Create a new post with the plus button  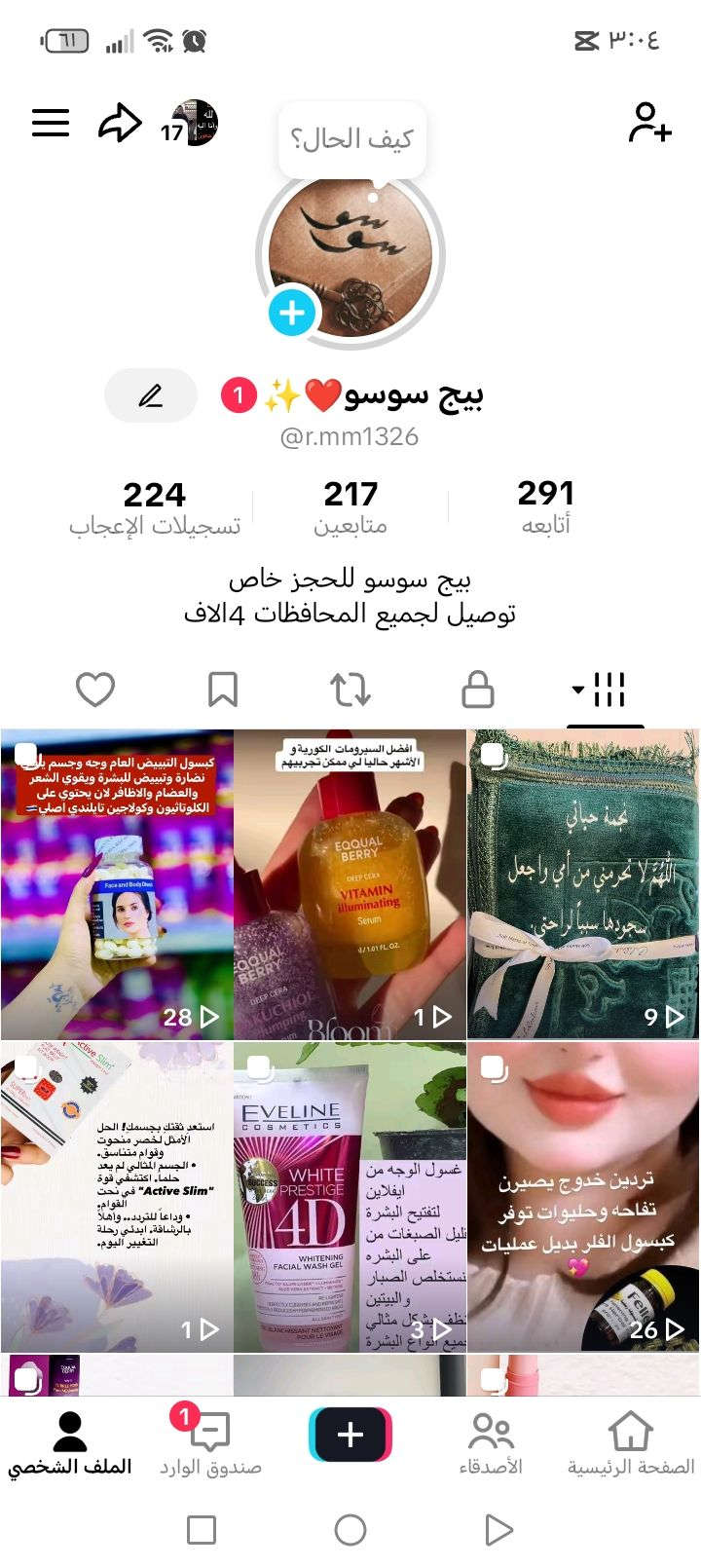[350, 1435]
